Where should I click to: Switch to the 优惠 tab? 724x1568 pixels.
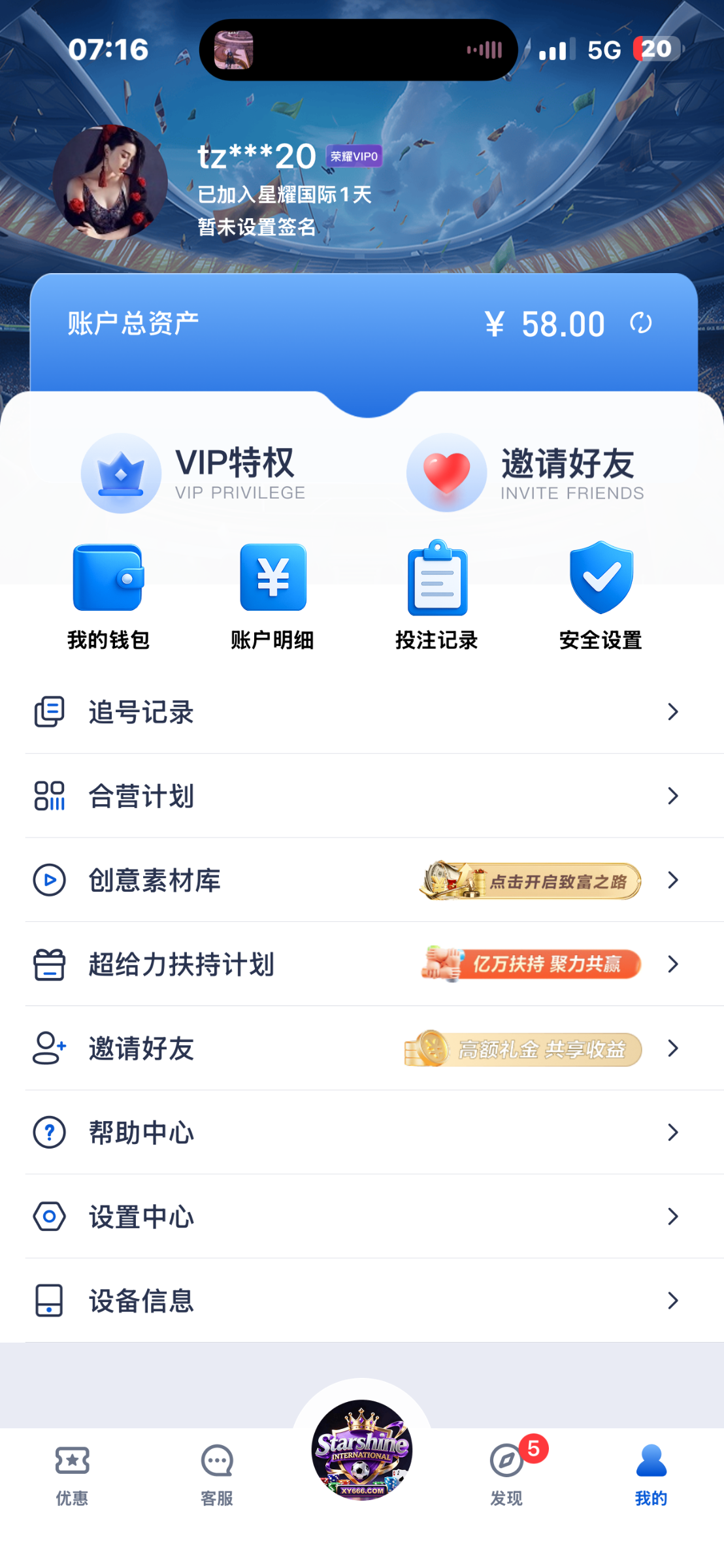(x=72, y=1475)
